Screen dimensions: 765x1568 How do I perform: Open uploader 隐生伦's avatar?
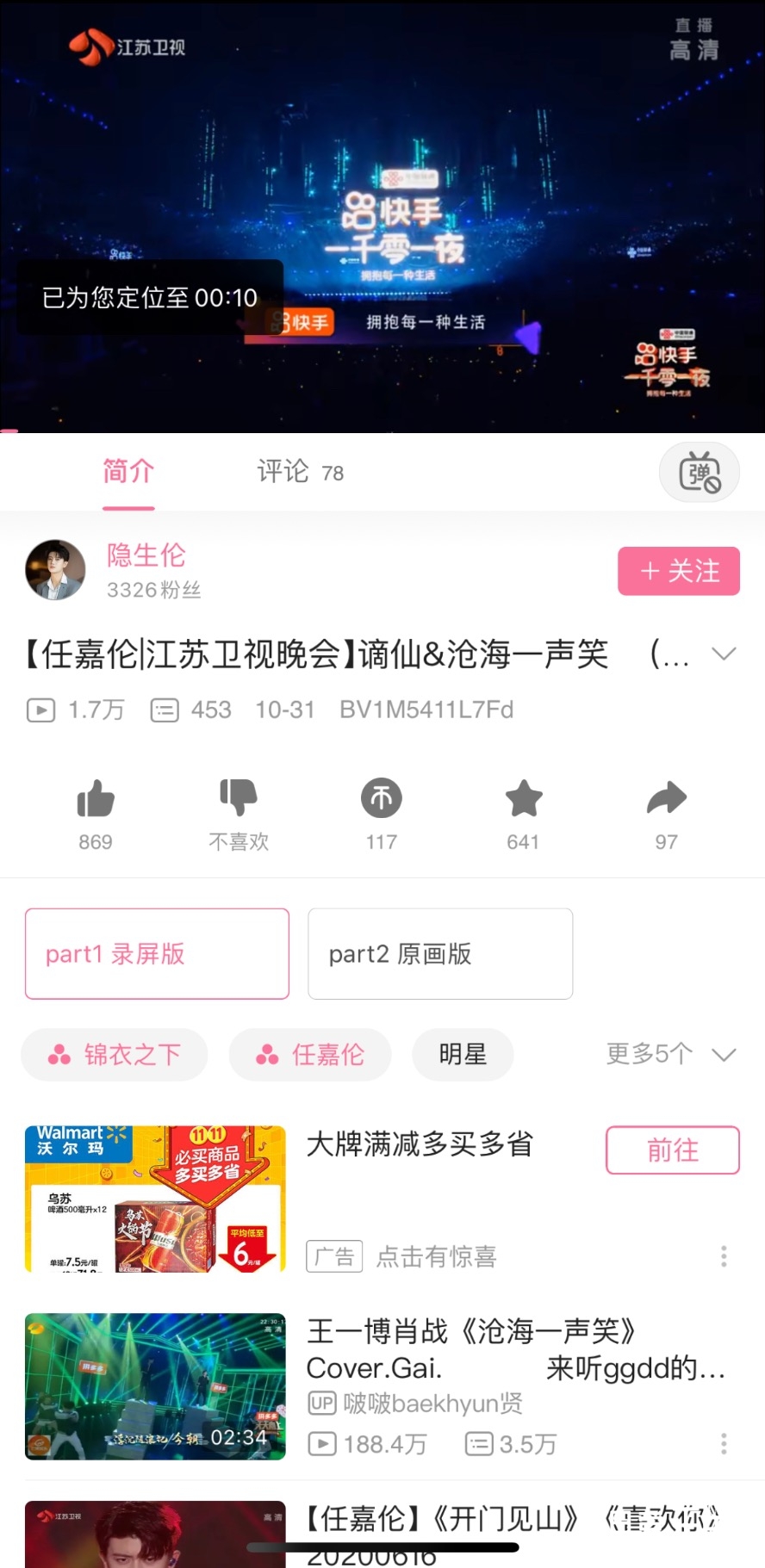(56, 570)
